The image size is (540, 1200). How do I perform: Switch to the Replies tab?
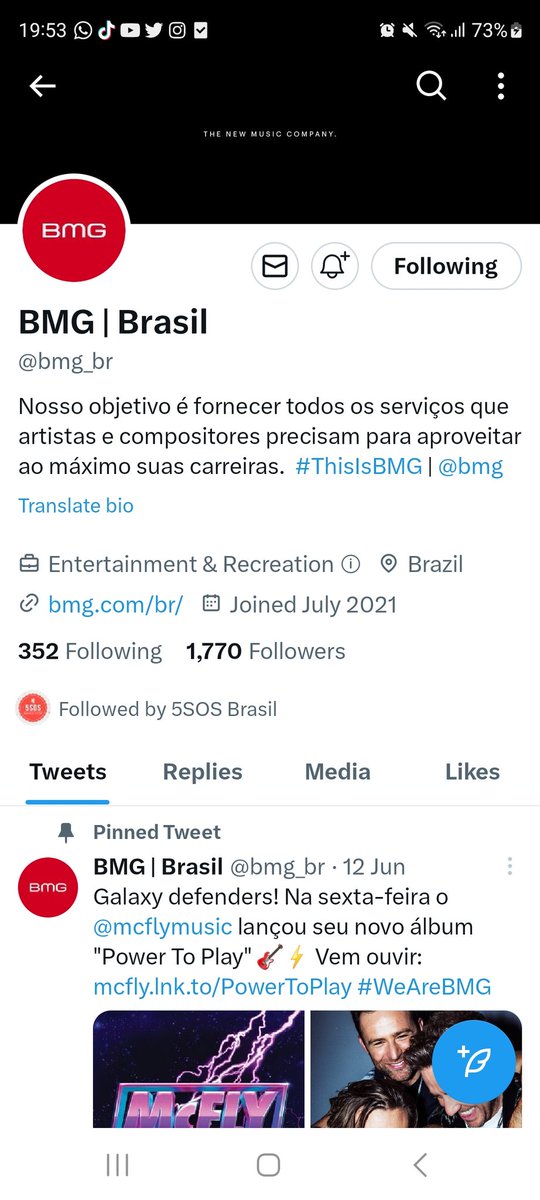tap(203, 772)
